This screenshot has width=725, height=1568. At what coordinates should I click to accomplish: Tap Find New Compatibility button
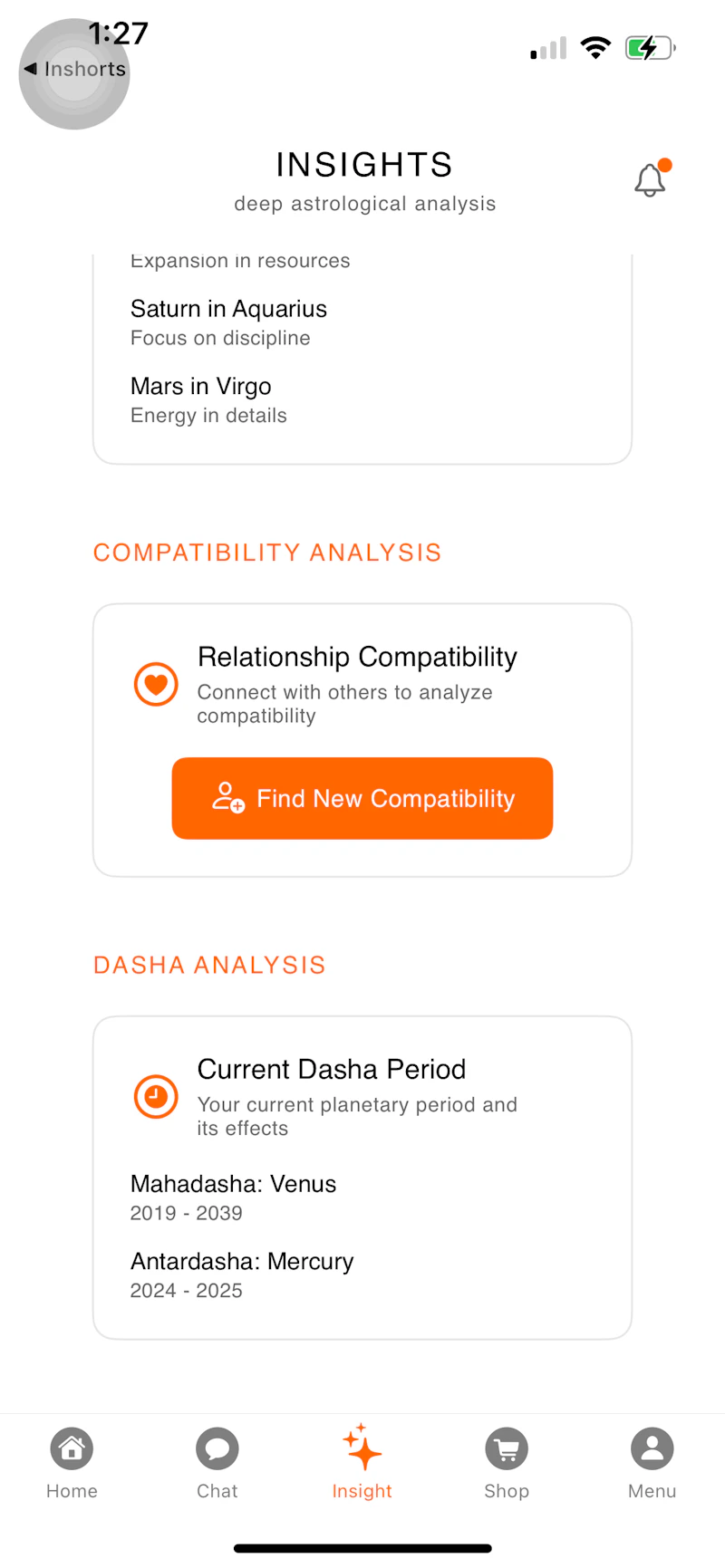[362, 798]
